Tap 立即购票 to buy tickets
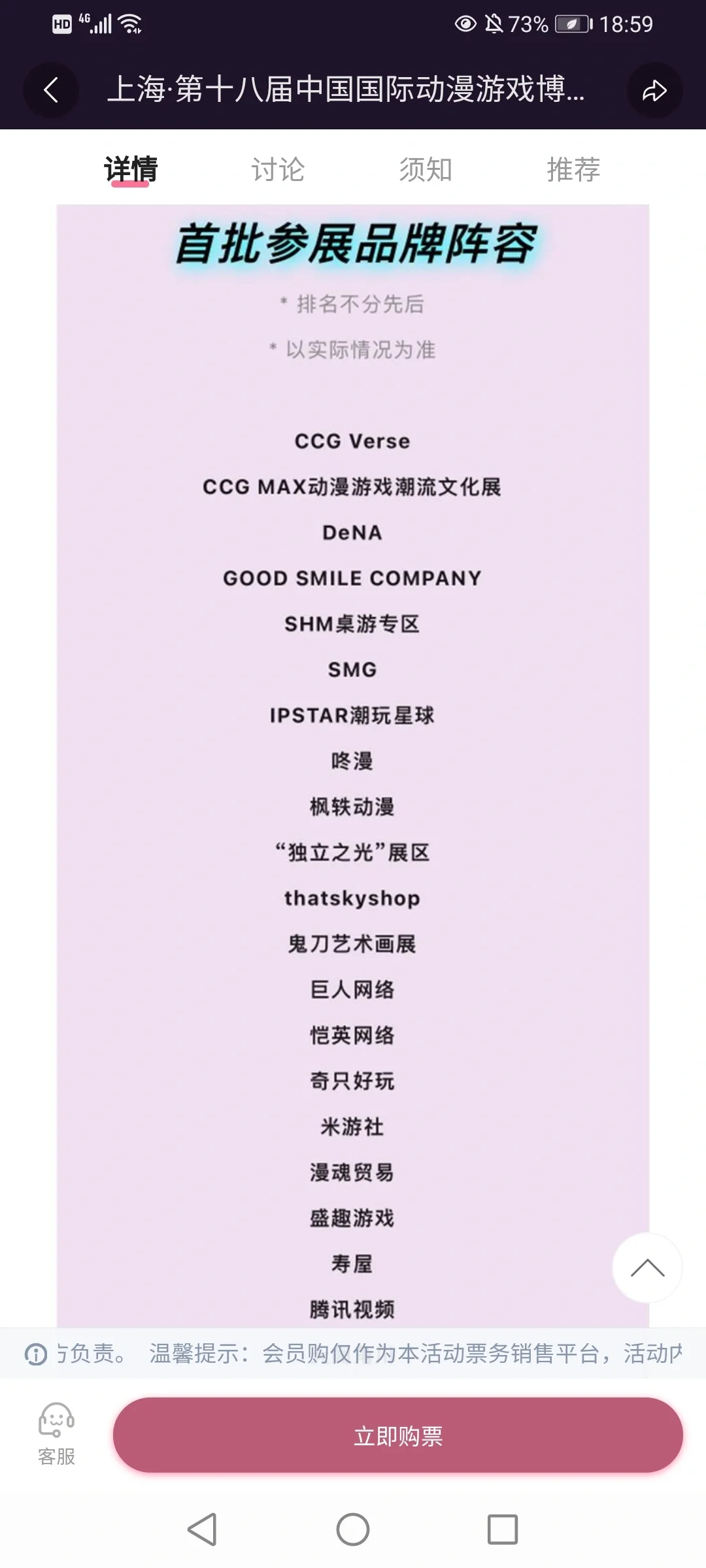 point(398,1435)
